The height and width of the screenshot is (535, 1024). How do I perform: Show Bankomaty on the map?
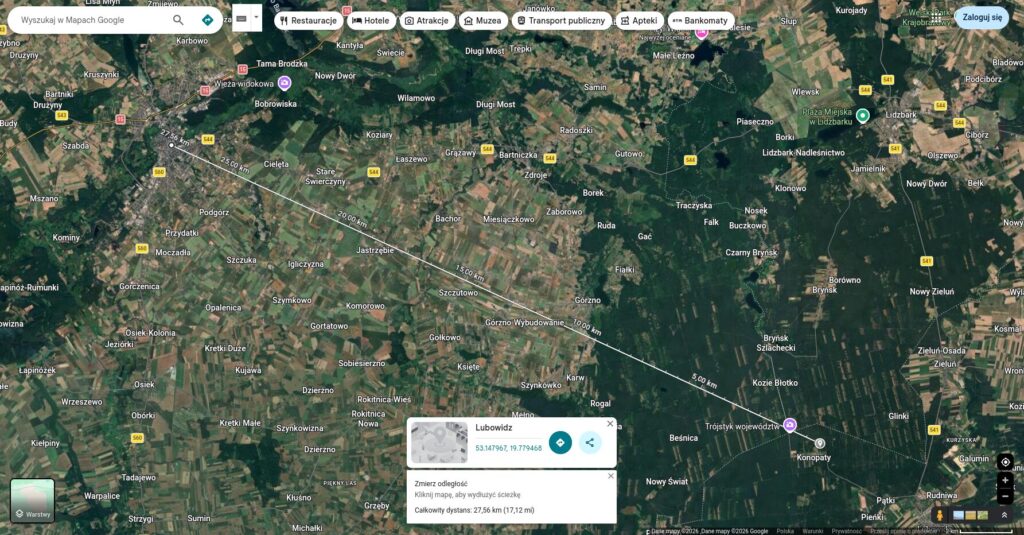pos(700,20)
